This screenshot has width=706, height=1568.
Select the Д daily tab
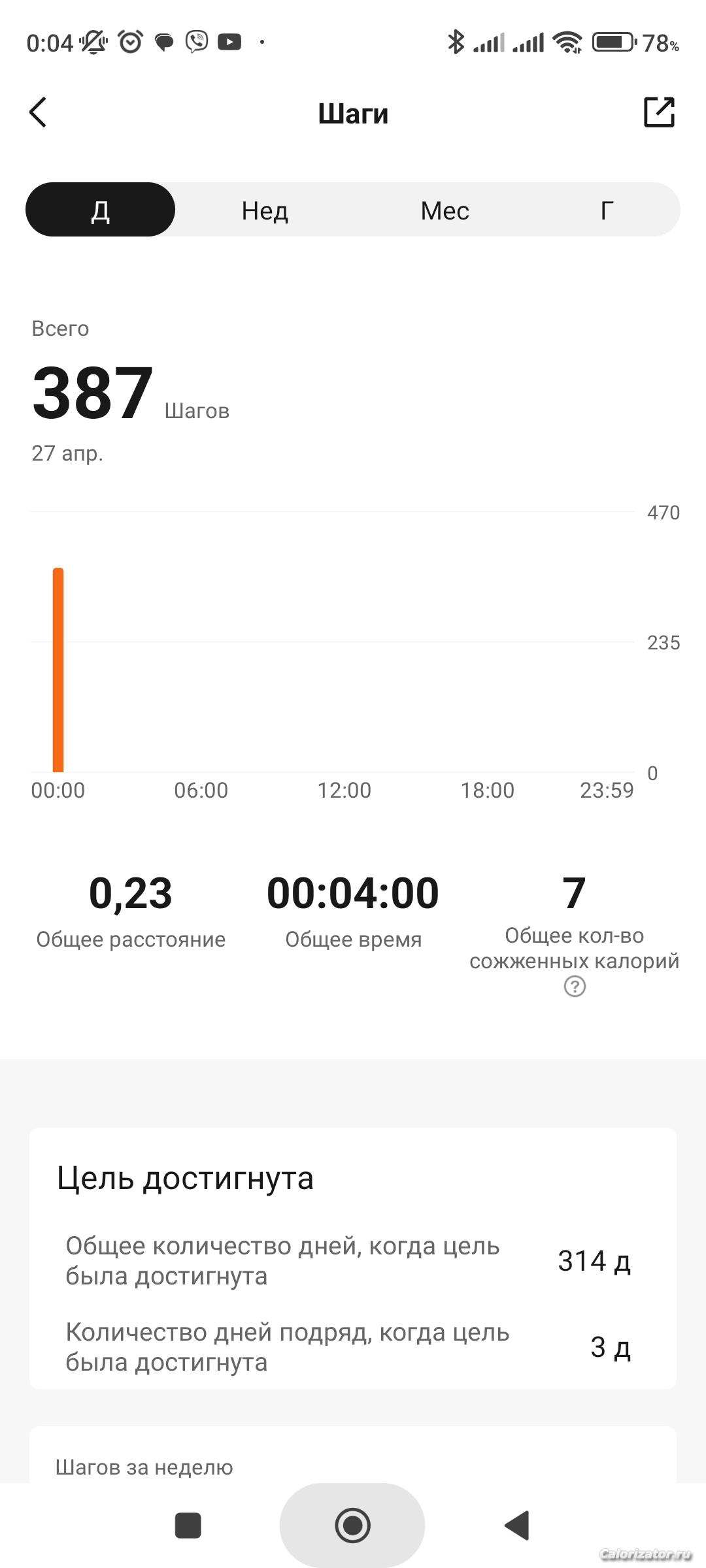click(100, 210)
